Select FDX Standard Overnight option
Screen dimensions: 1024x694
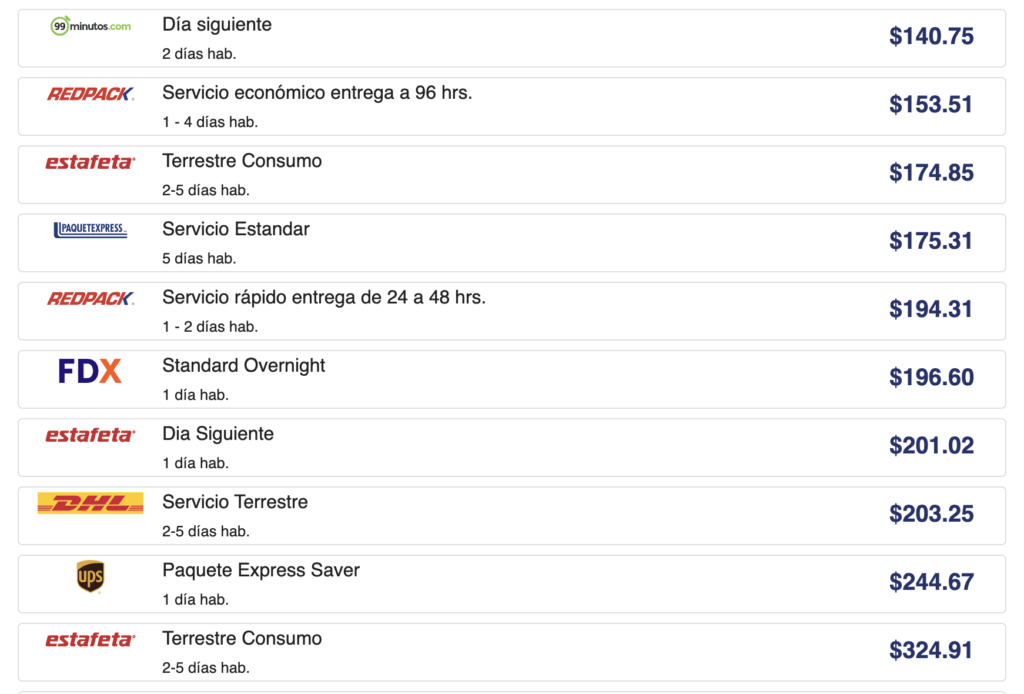pyautogui.click(x=511, y=379)
